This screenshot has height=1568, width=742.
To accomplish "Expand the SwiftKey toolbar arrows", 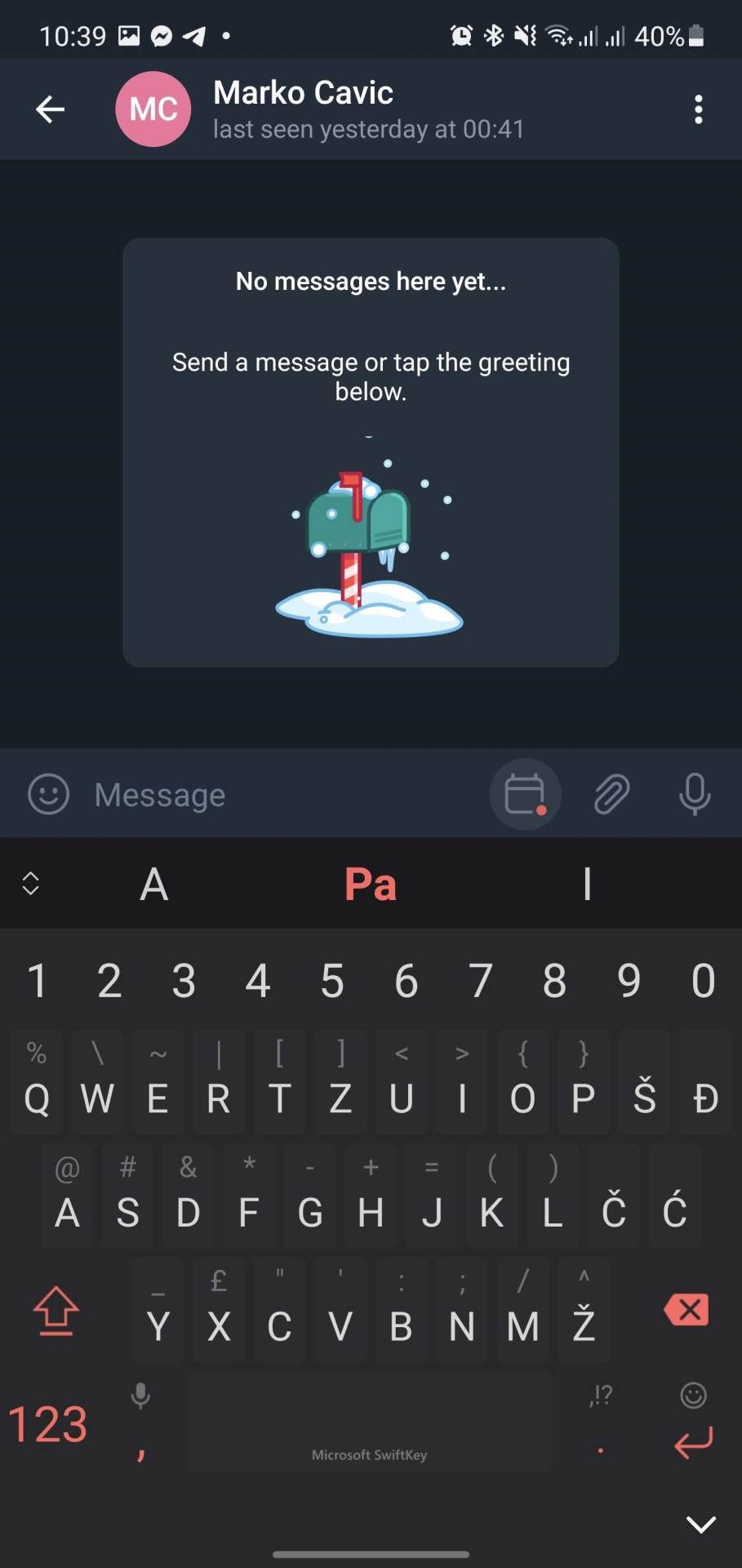I will pyautogui.click(x=31, y=884).
